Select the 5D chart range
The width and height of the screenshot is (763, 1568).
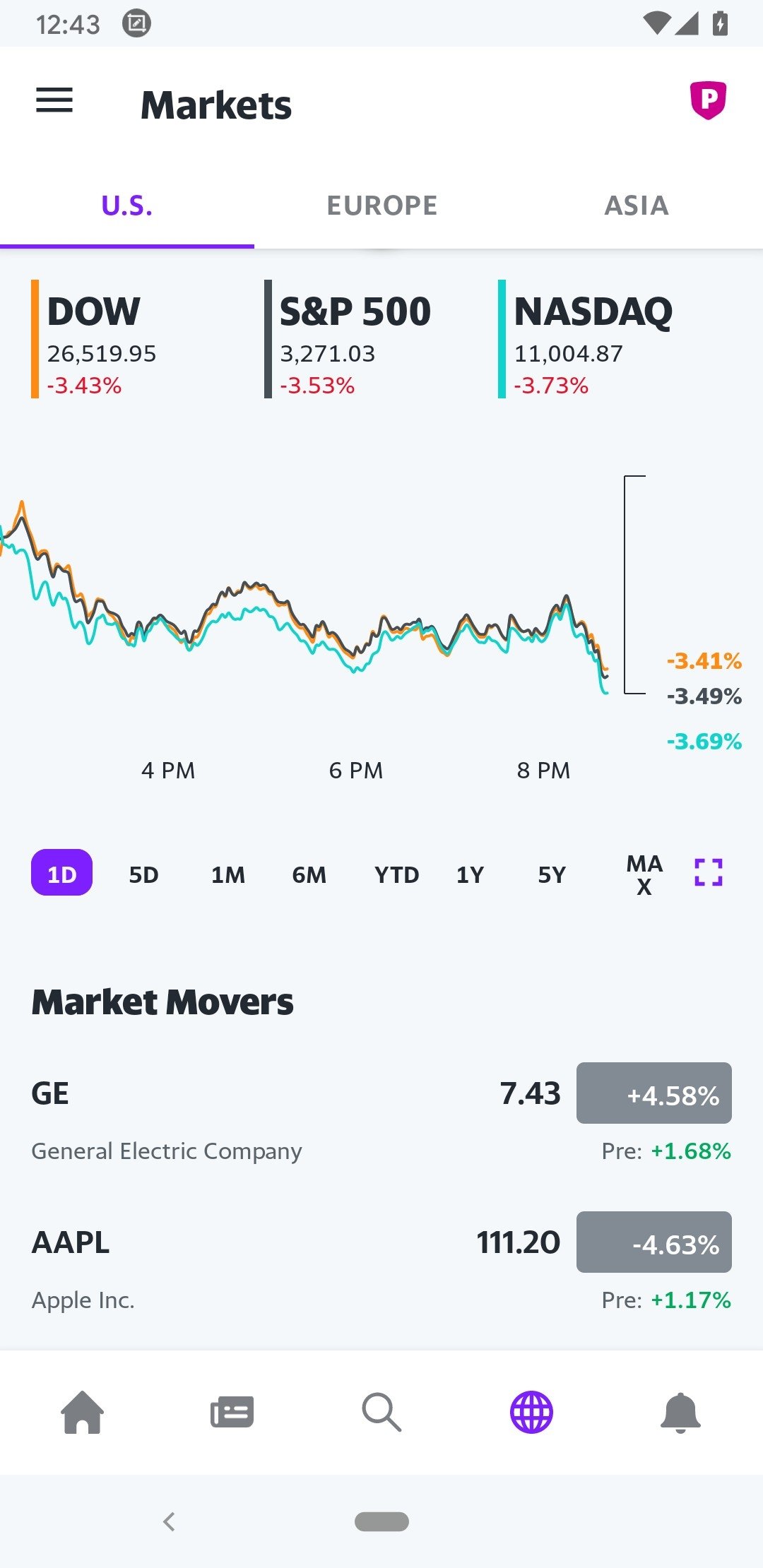143,874
